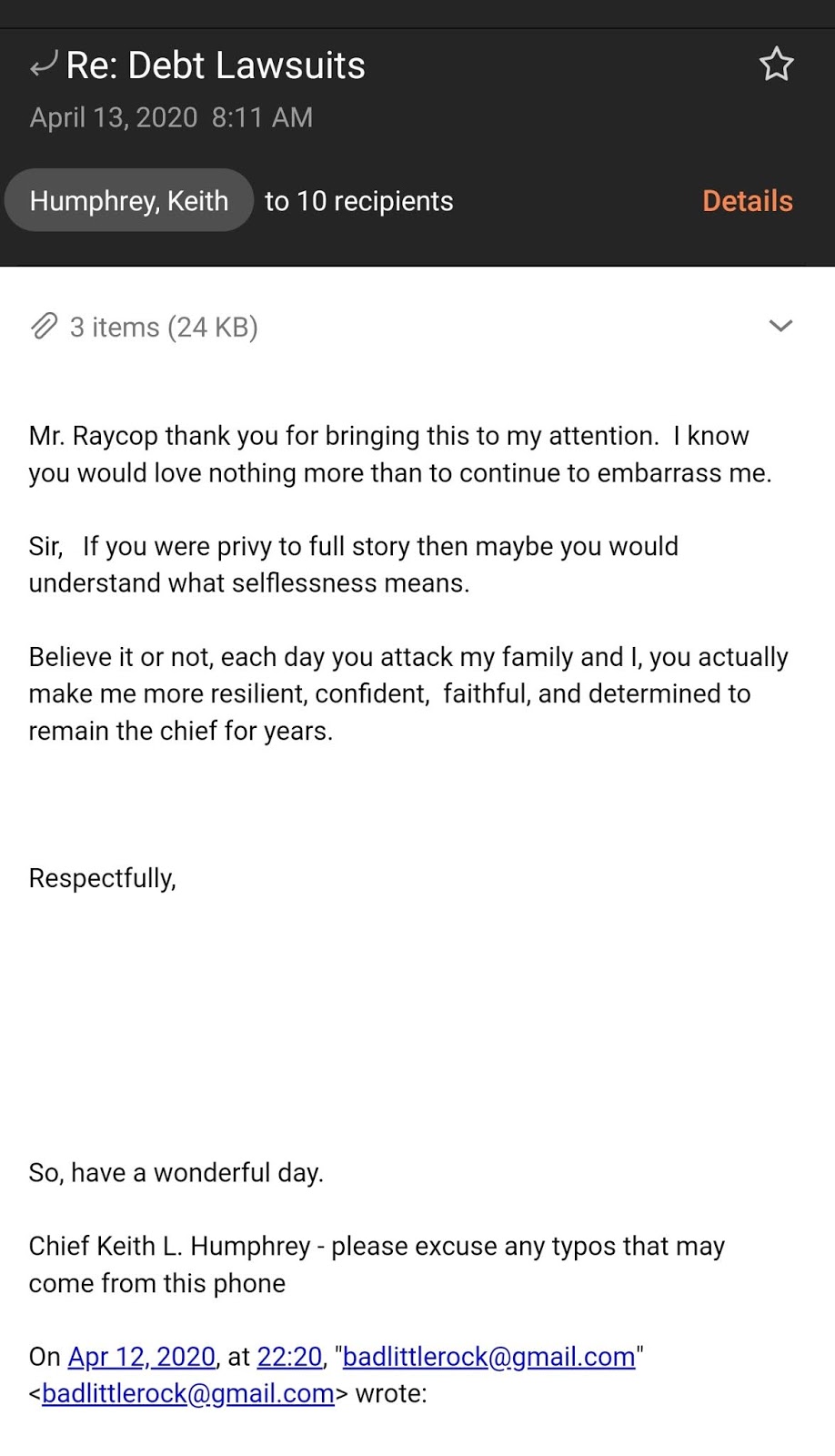Expand the 3 items attachment list
The height and width of the screenshot is (1456, 835).
coord(780,326)
